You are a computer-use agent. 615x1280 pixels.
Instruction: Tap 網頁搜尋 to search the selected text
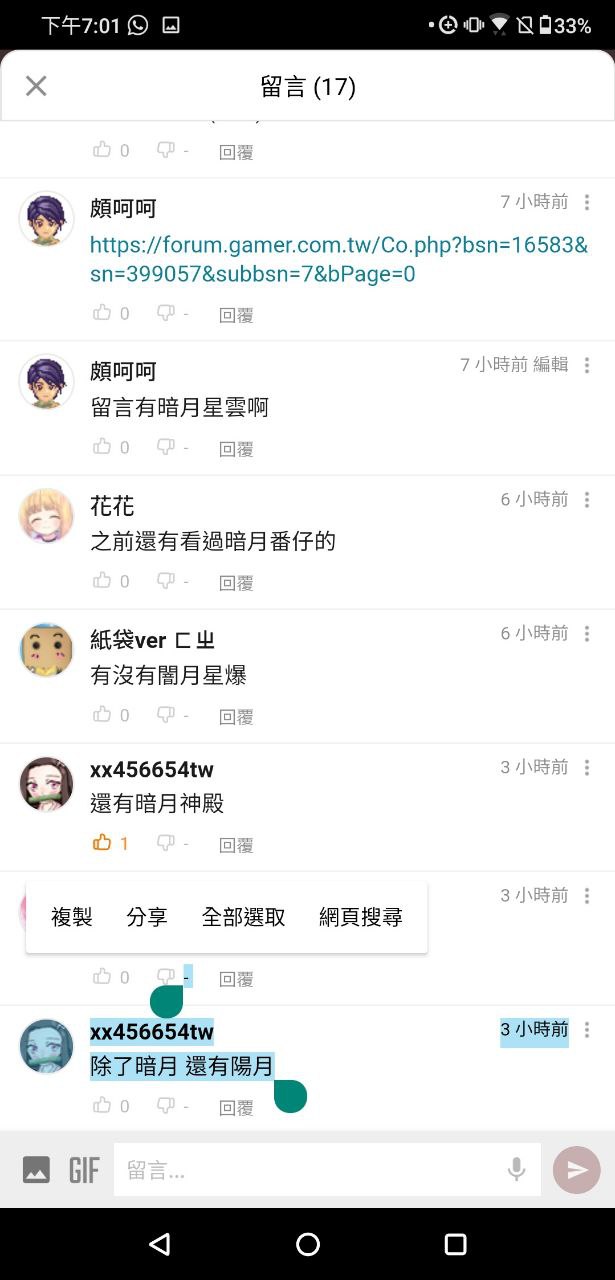point(360,917)
